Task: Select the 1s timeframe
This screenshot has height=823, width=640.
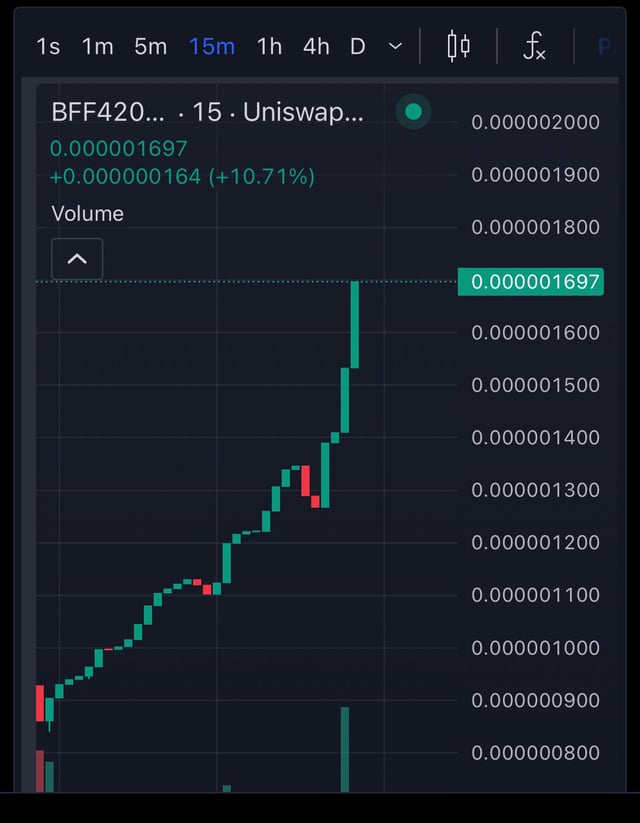Action: coord(48,46)
